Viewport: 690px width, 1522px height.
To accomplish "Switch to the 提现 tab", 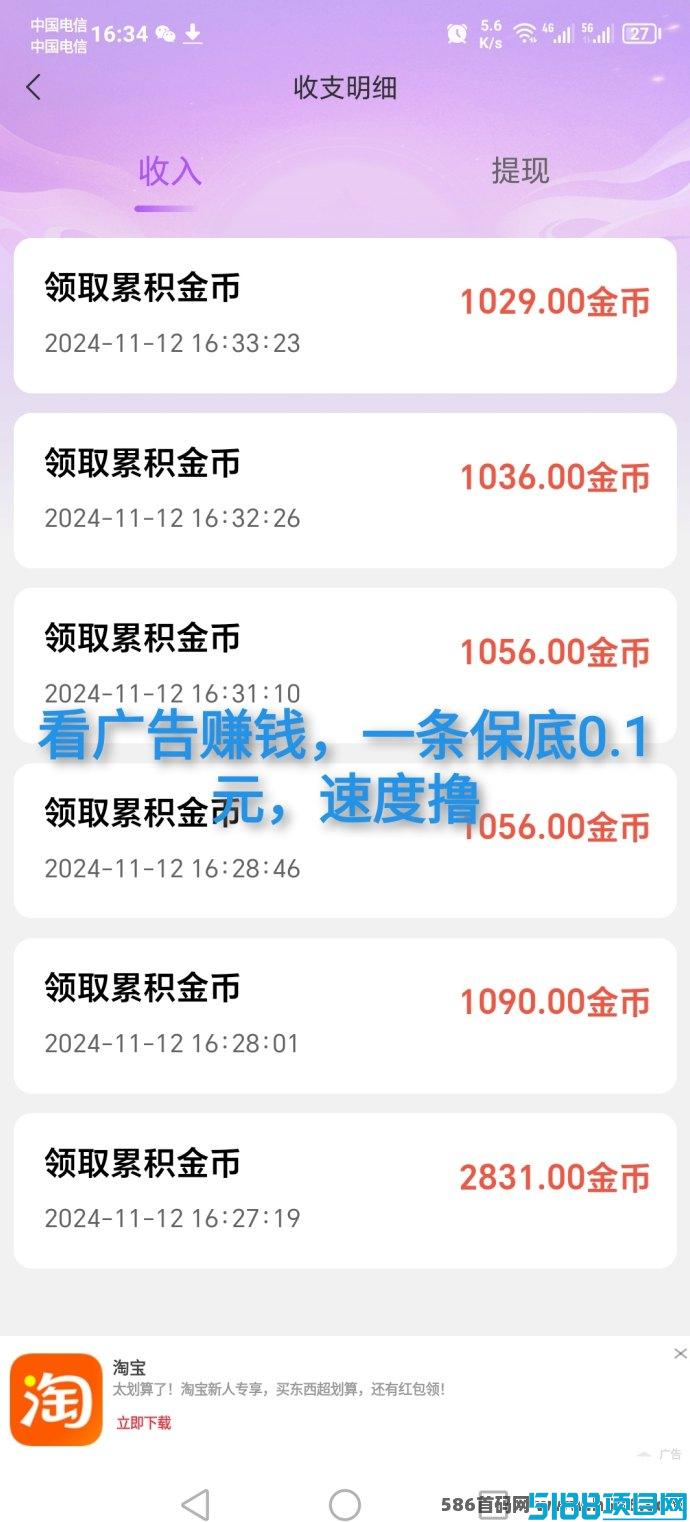I will [520, 170].
